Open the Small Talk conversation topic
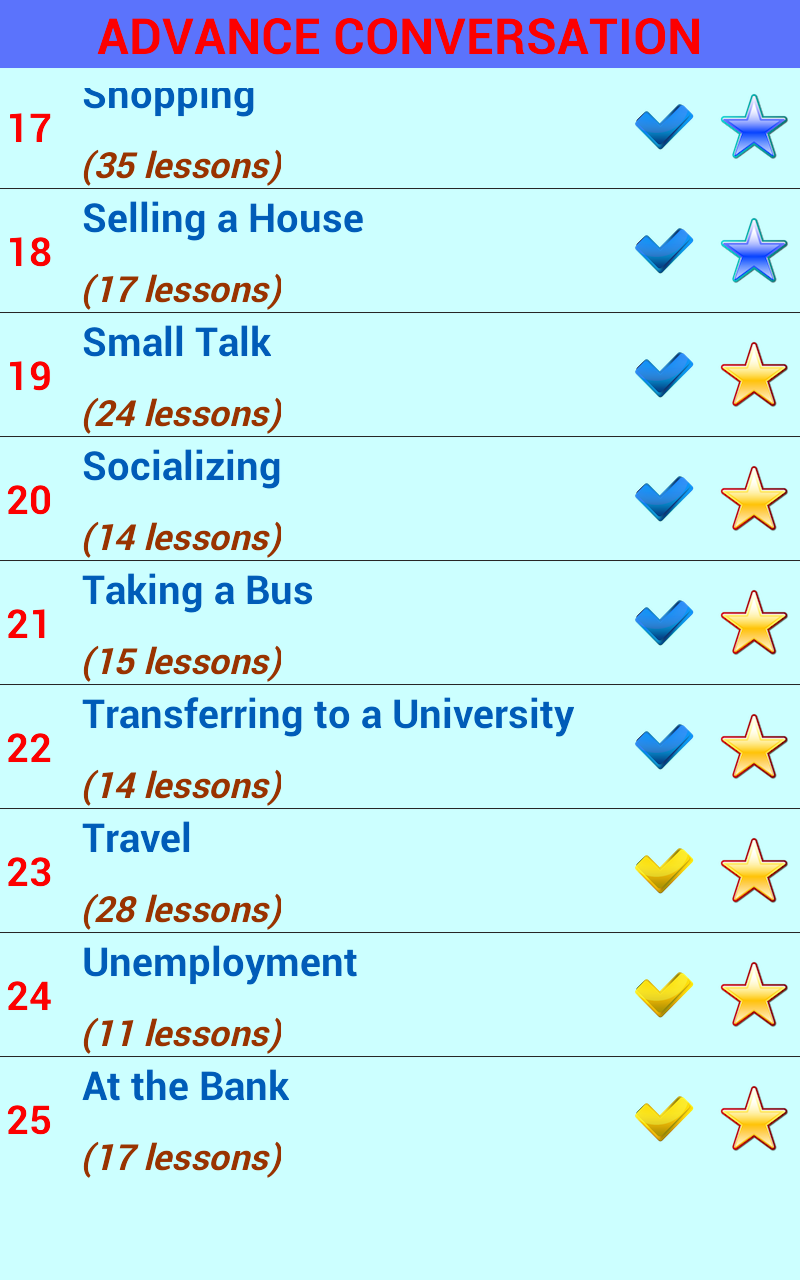 click(400, 375)
